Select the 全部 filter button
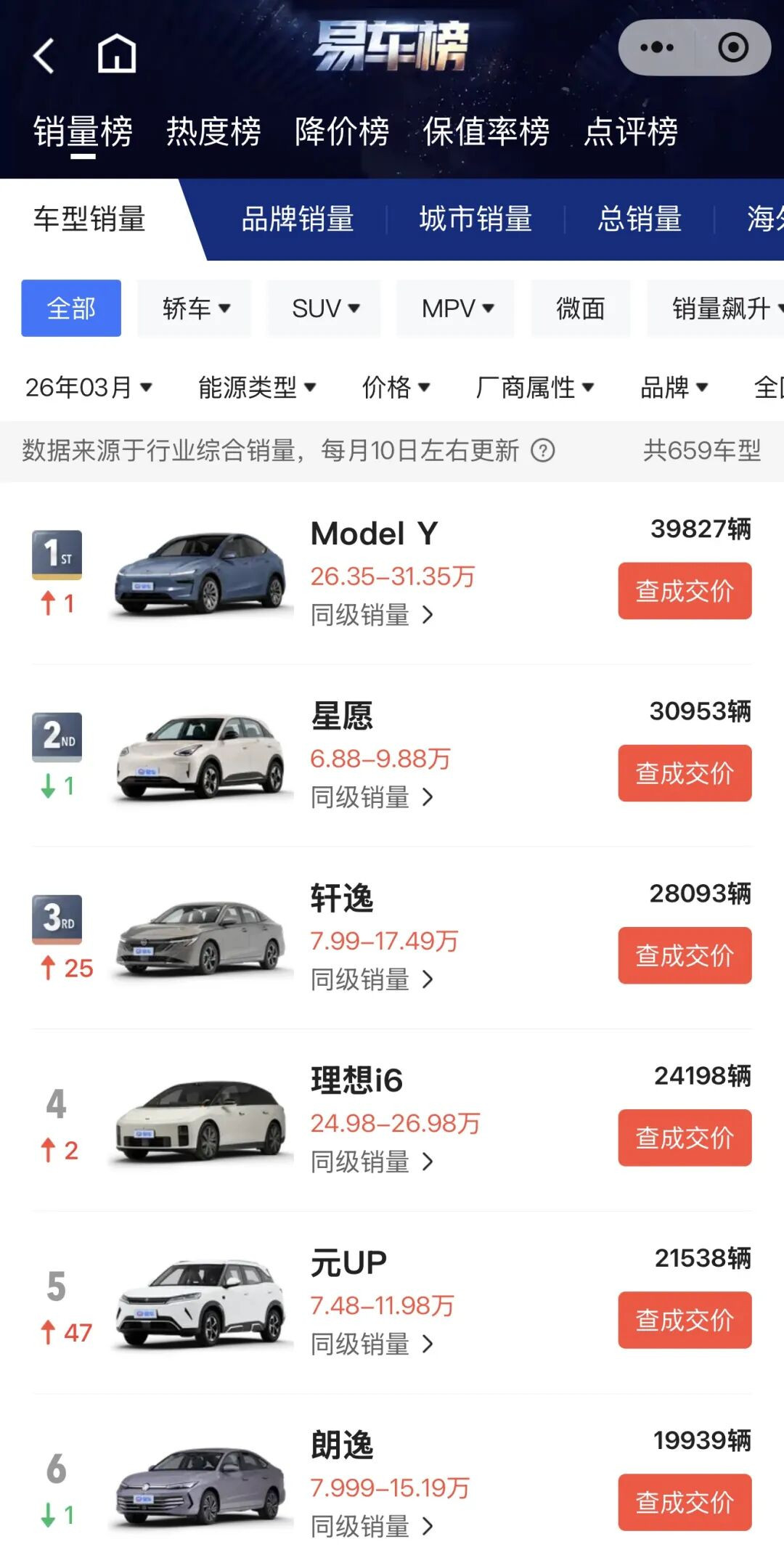This screenshot has width=784, height=1563. click(x=70, y=308)
